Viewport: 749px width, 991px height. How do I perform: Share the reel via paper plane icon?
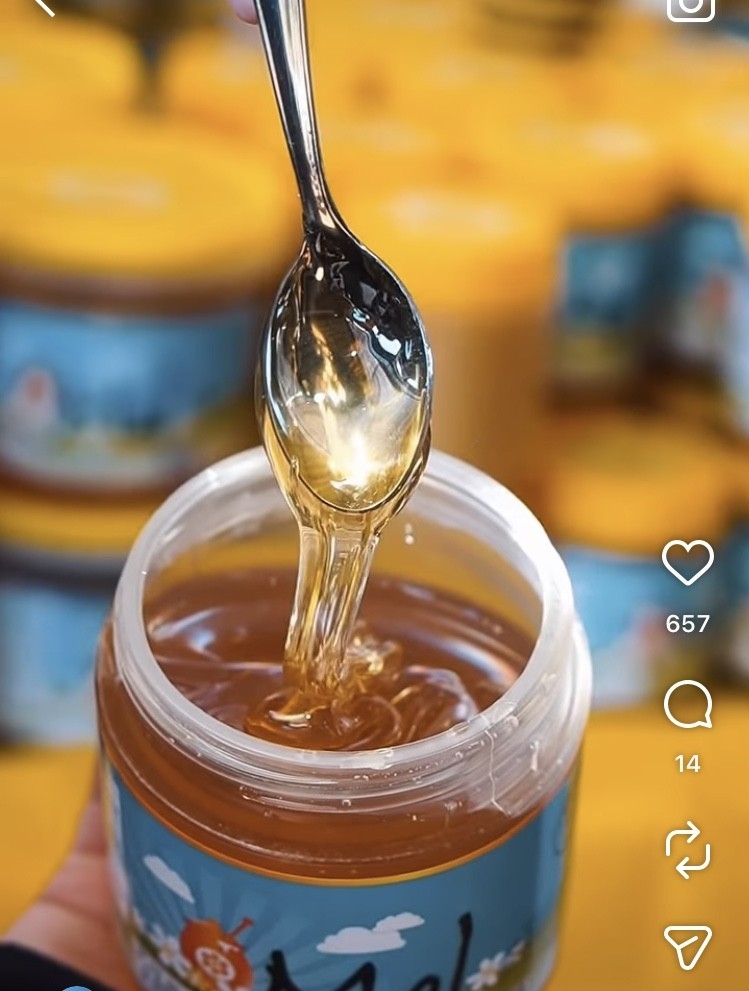tap(688, 946)
